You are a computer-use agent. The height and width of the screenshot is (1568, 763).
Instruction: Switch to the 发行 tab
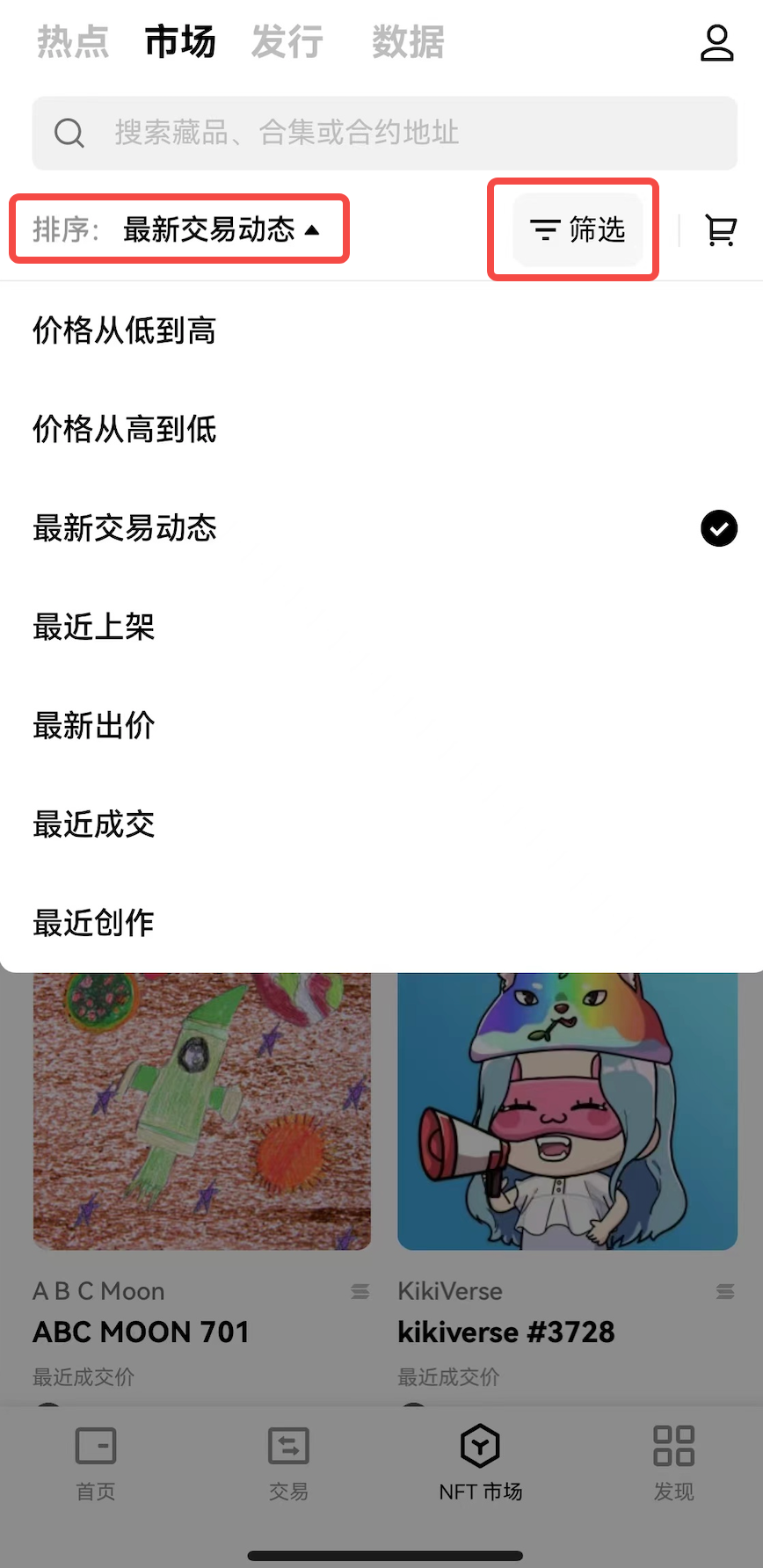point(287,42)
